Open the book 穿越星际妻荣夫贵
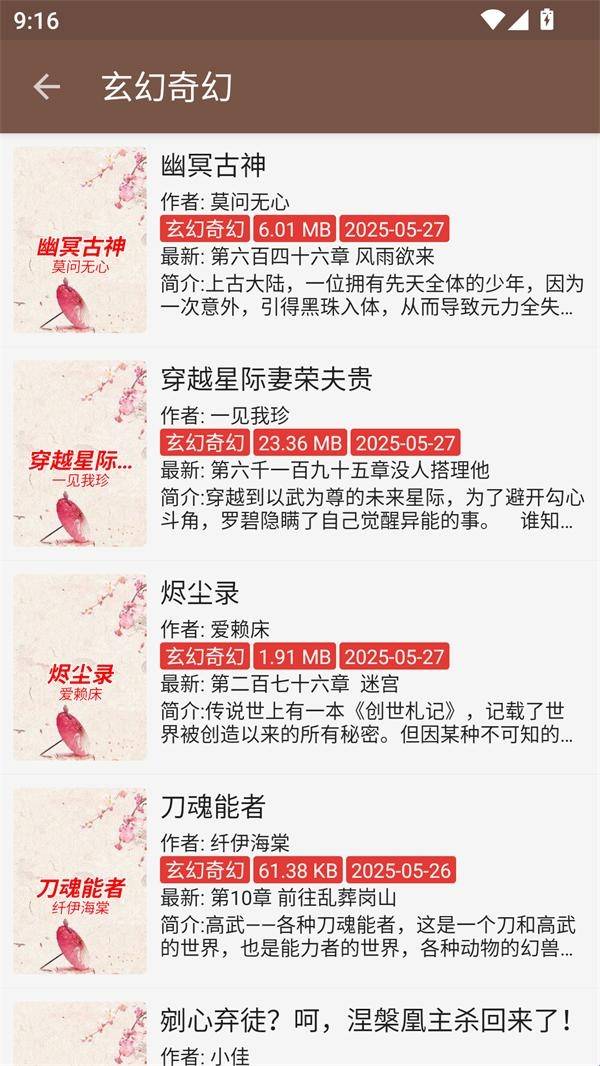600x1066 pixels. (x=300, y=453)
